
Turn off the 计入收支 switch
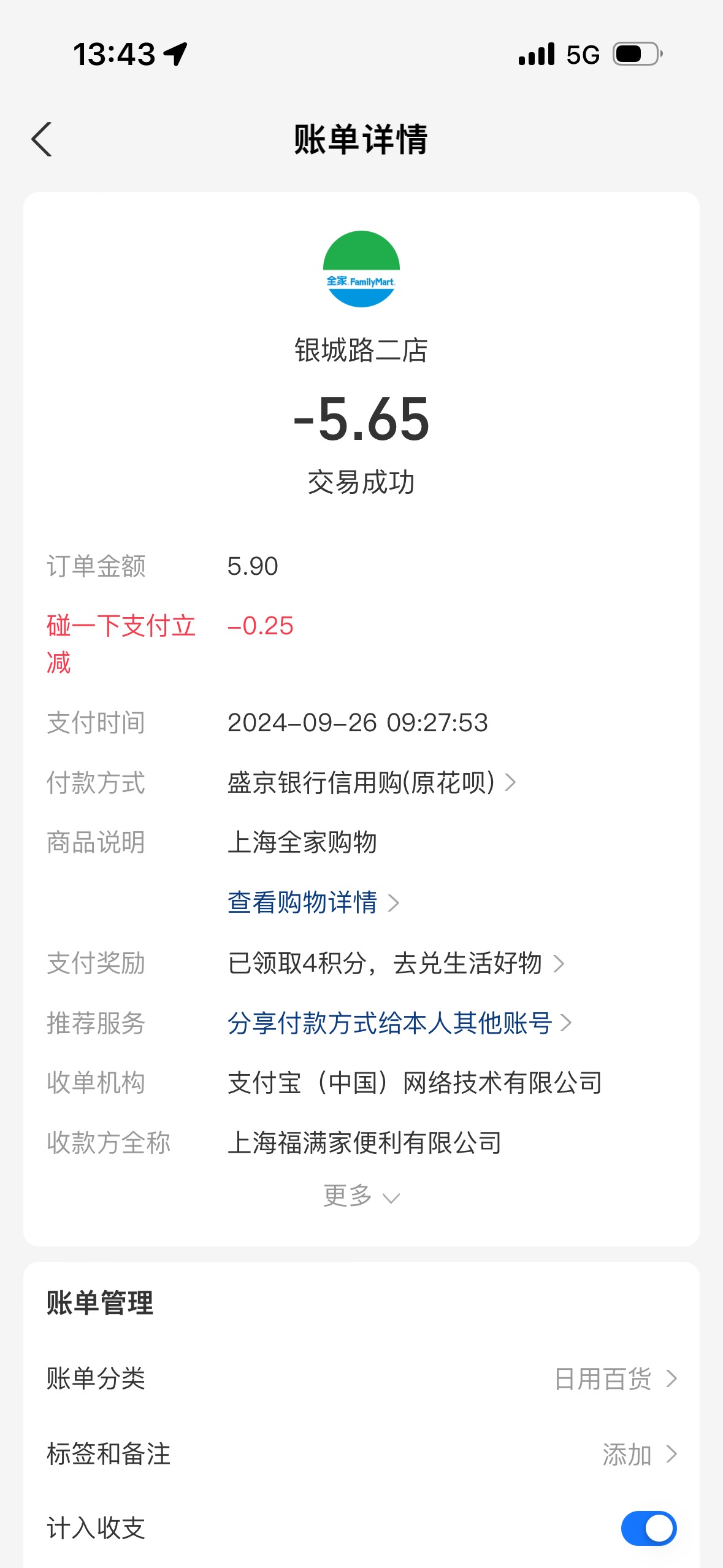tap(648, 1528)
